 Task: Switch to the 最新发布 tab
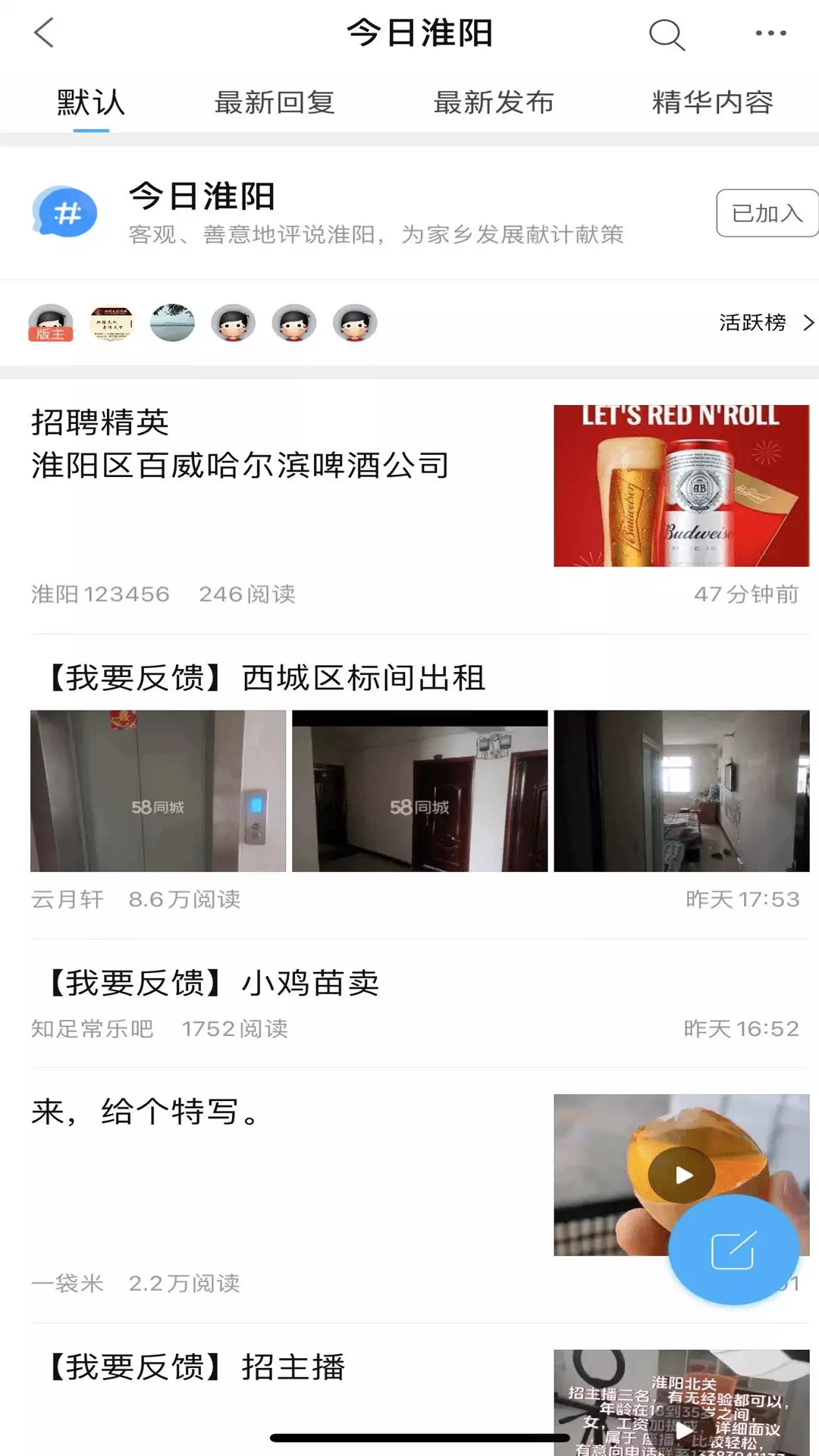(x=494, y=102)
